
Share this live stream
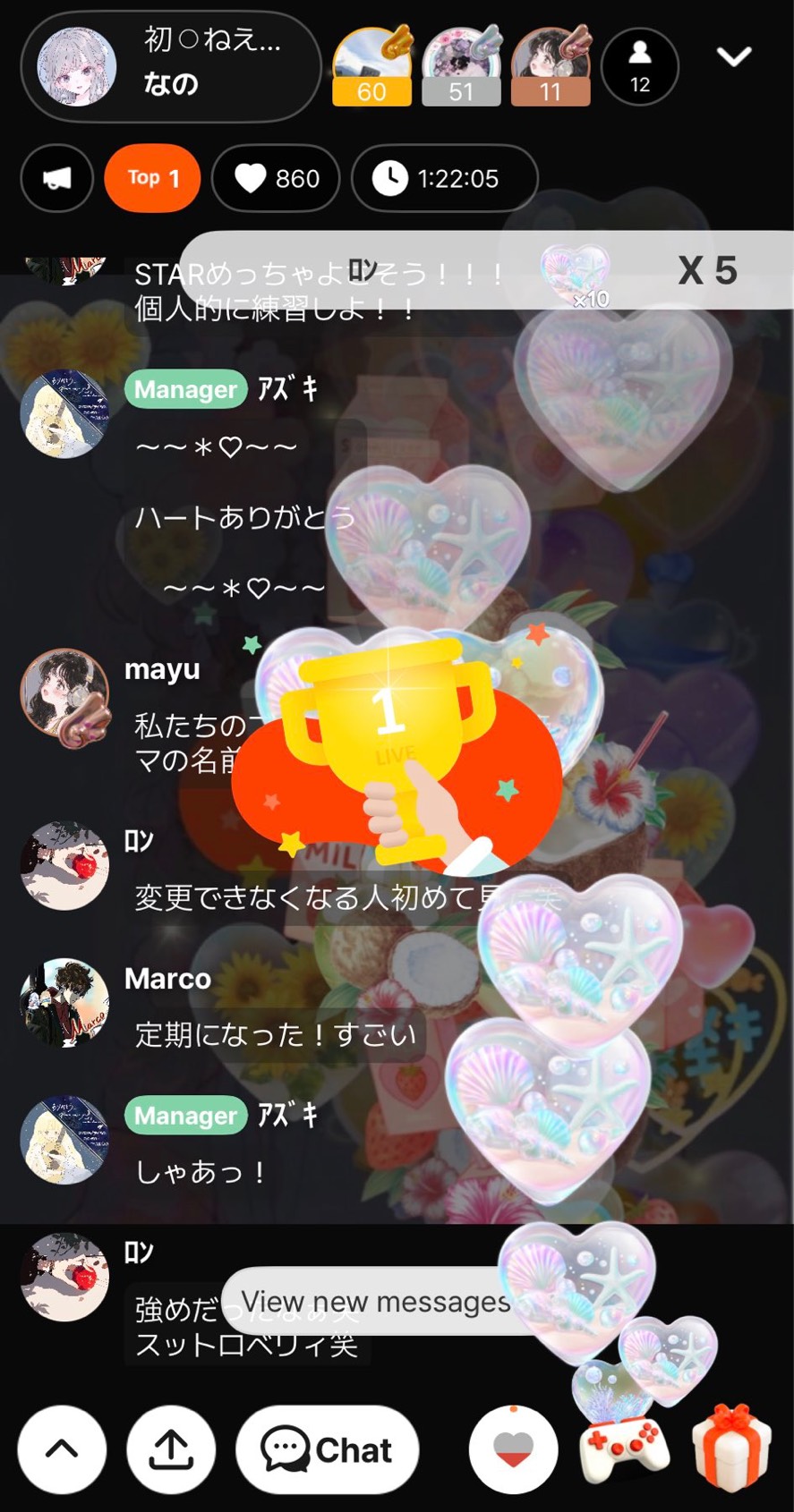[x=171, y=1448]
